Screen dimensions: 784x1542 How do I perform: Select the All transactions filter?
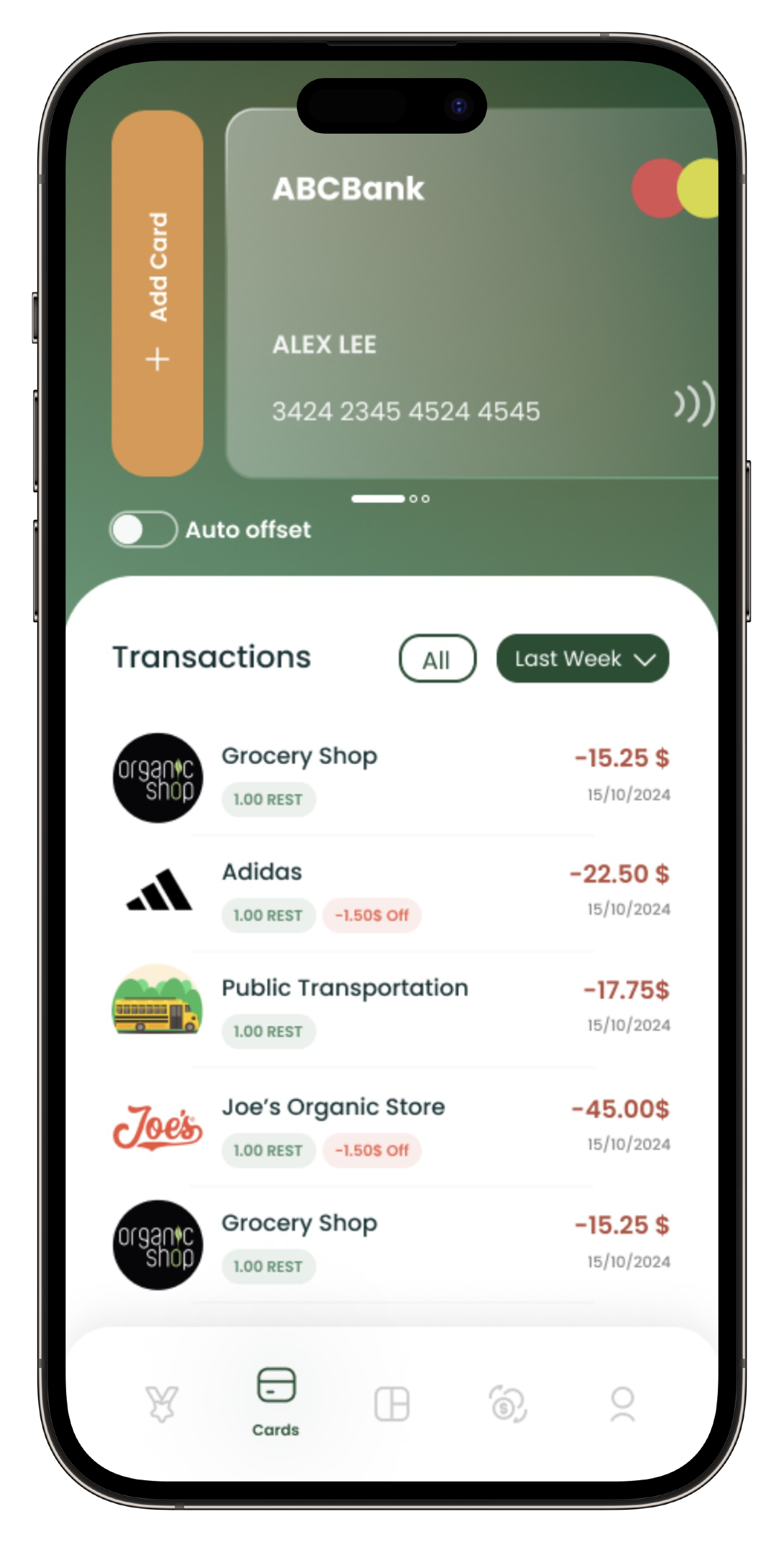click(437, 659)
